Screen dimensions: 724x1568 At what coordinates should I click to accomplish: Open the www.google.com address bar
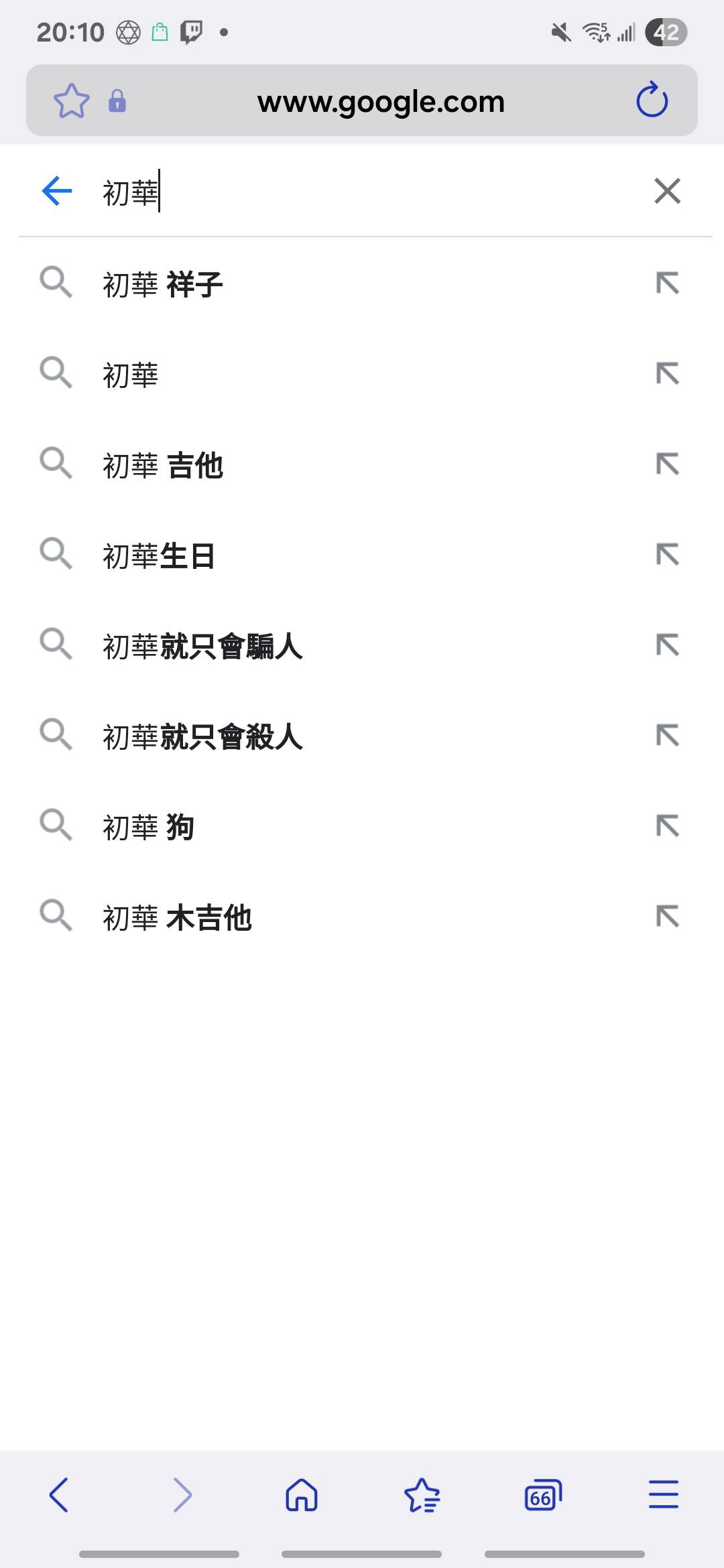click(381, 102)
